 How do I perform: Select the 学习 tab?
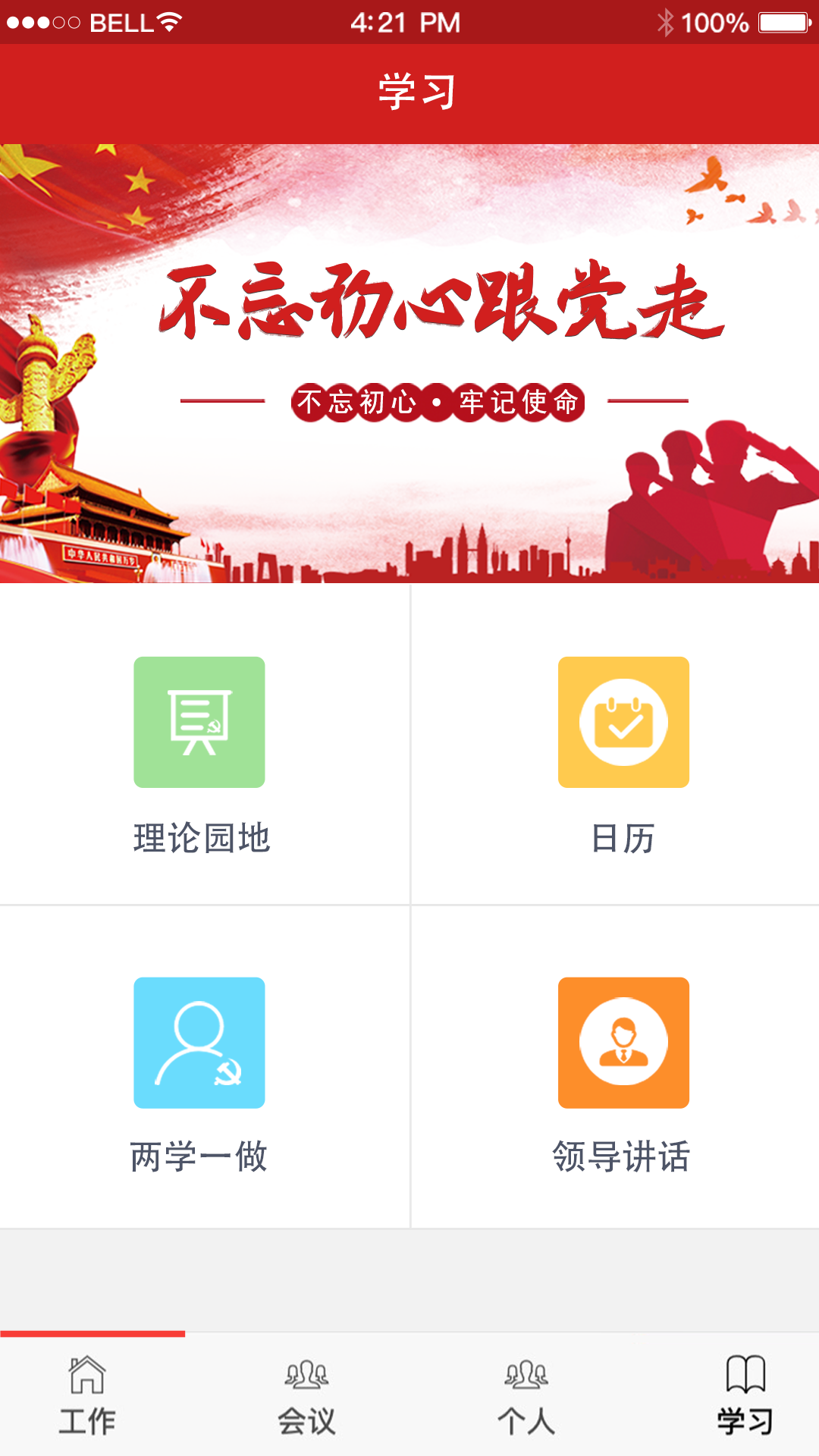pyautogui.click(x=745, y=1396)
